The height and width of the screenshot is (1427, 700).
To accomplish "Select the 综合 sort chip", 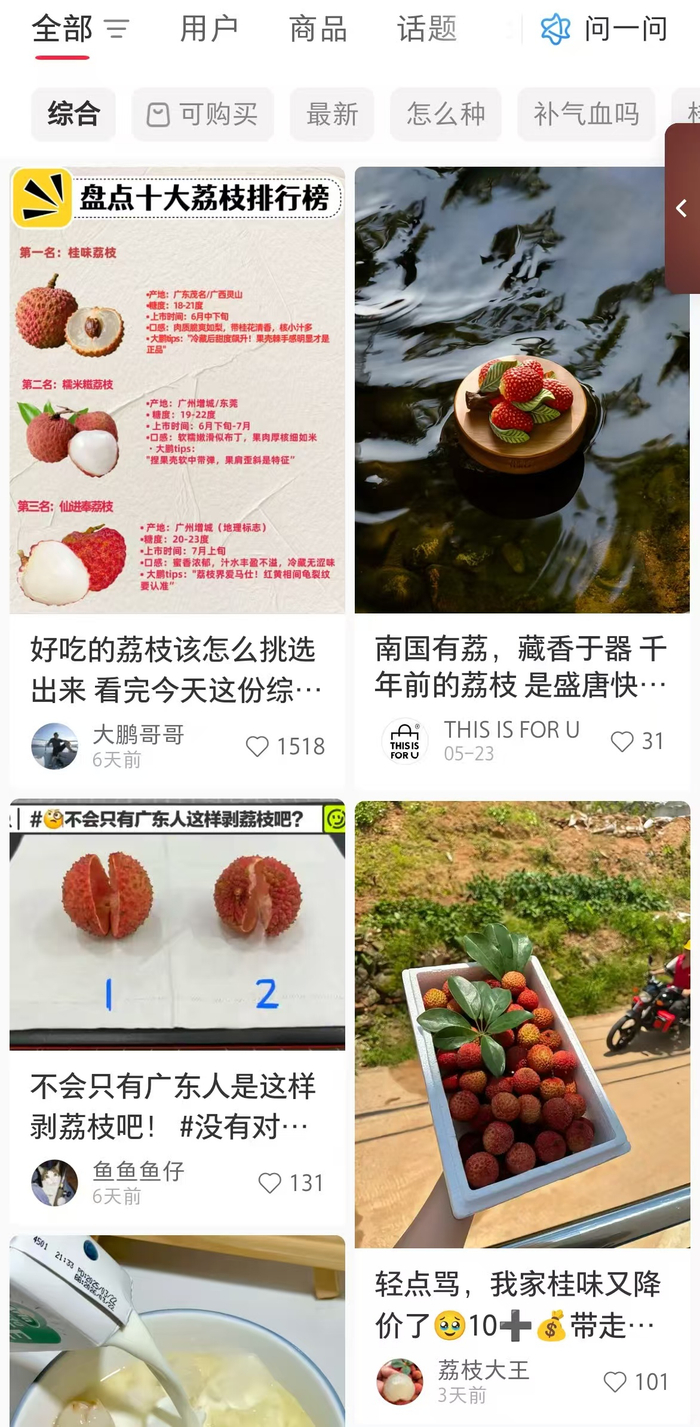I will click(x=73, y=114).
